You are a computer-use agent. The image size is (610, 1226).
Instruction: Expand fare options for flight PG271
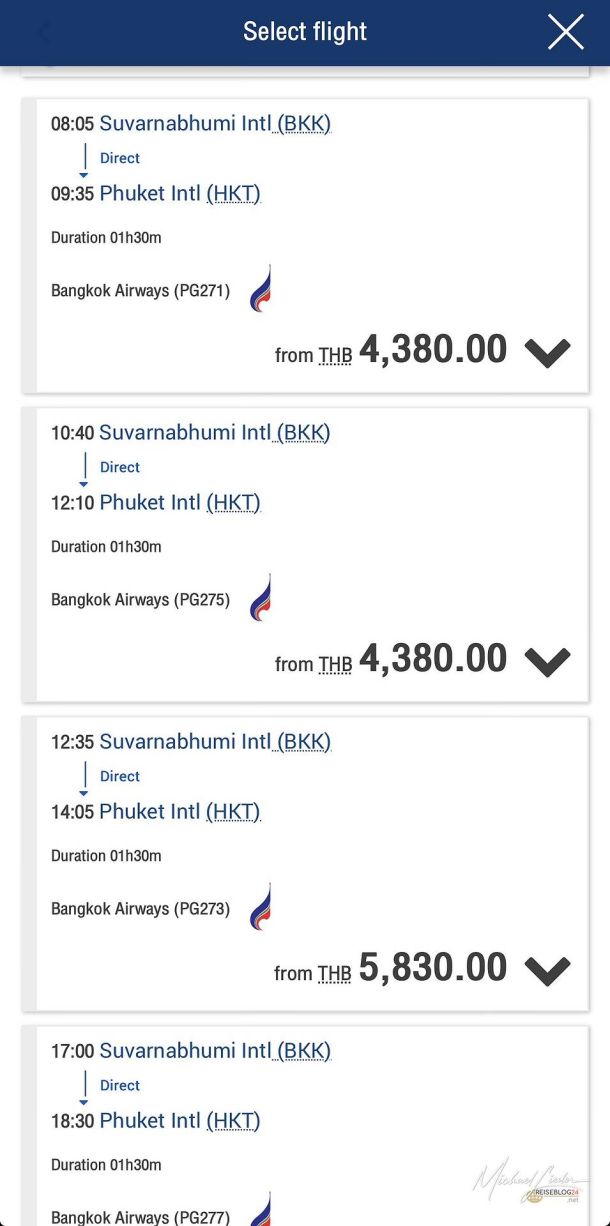[547, 352]
